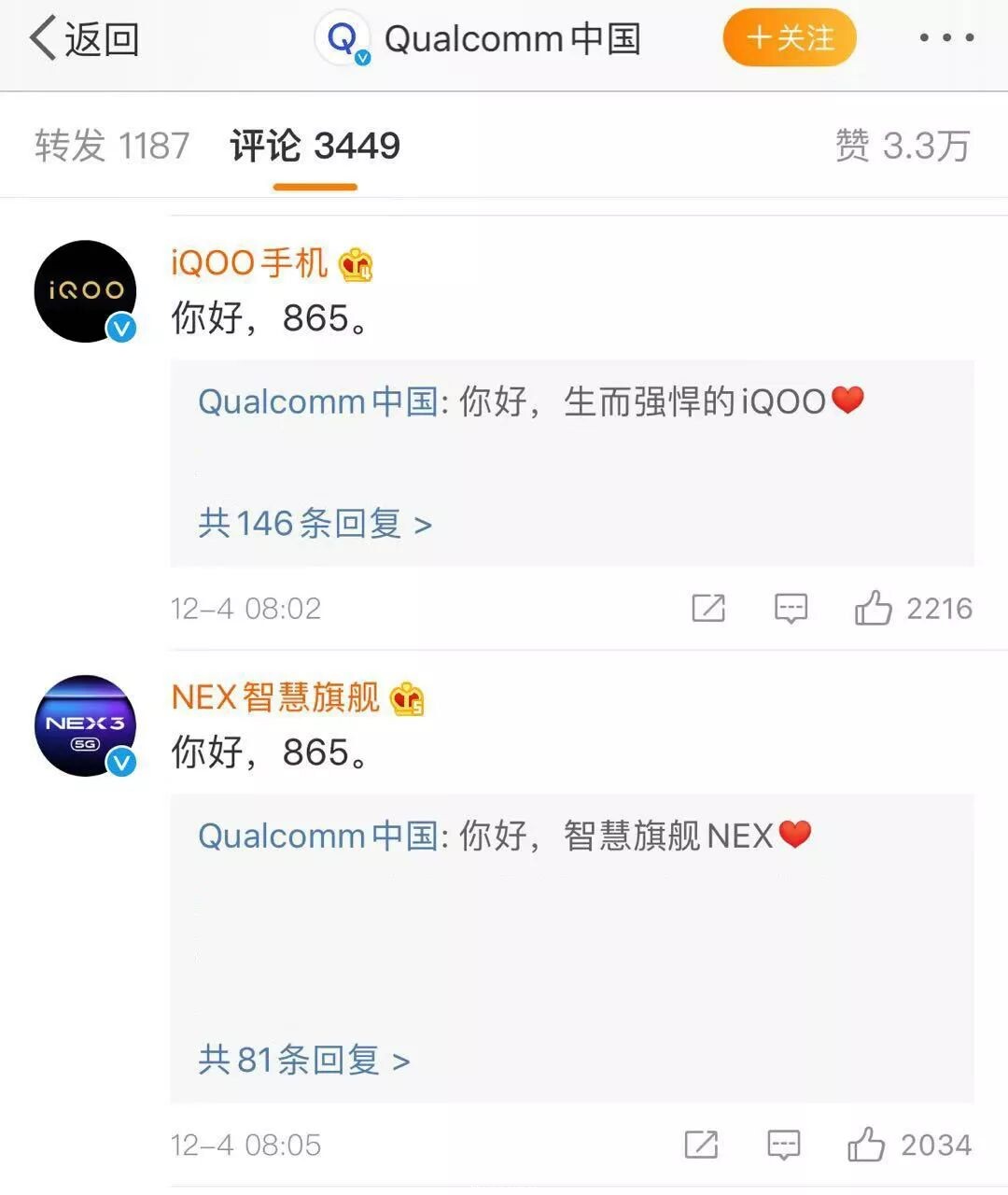Switch to the 转发 1187 tab
This screenshot has width=1008, height=1195.
click(x=112, y=146)
